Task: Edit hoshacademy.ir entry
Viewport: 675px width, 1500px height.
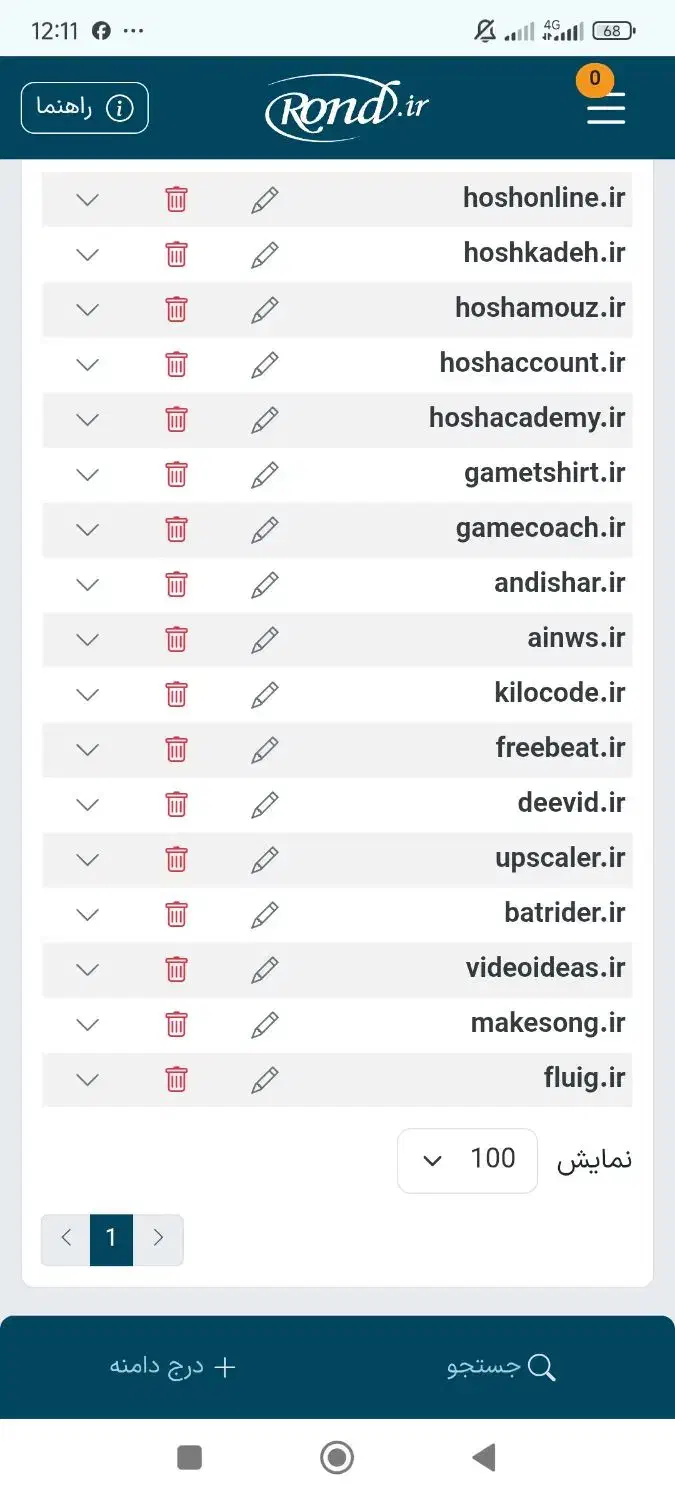Action: [x=264, y=419]
